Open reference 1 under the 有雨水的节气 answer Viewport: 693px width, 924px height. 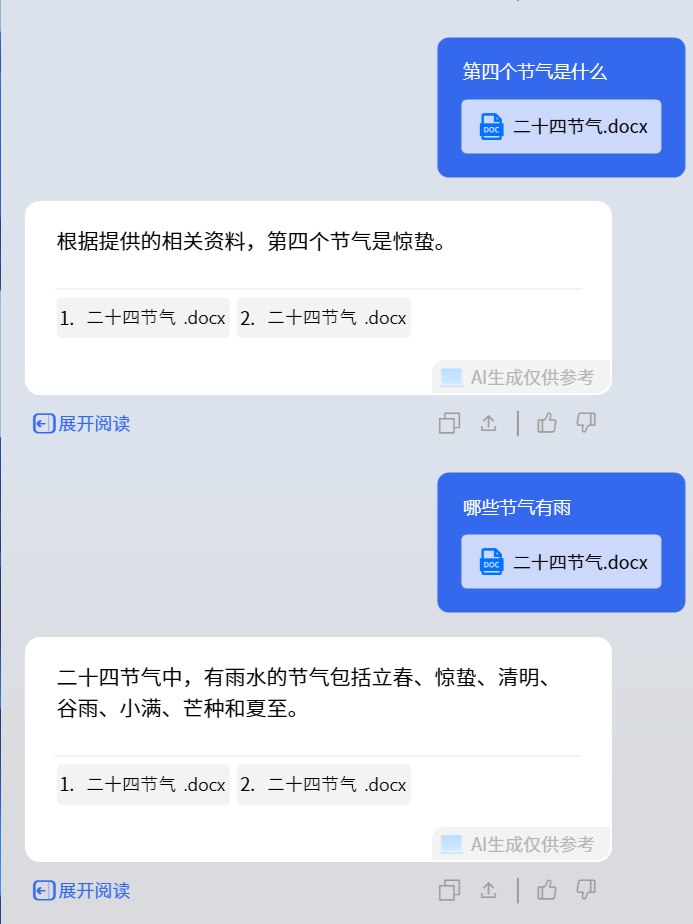point(143,785)
